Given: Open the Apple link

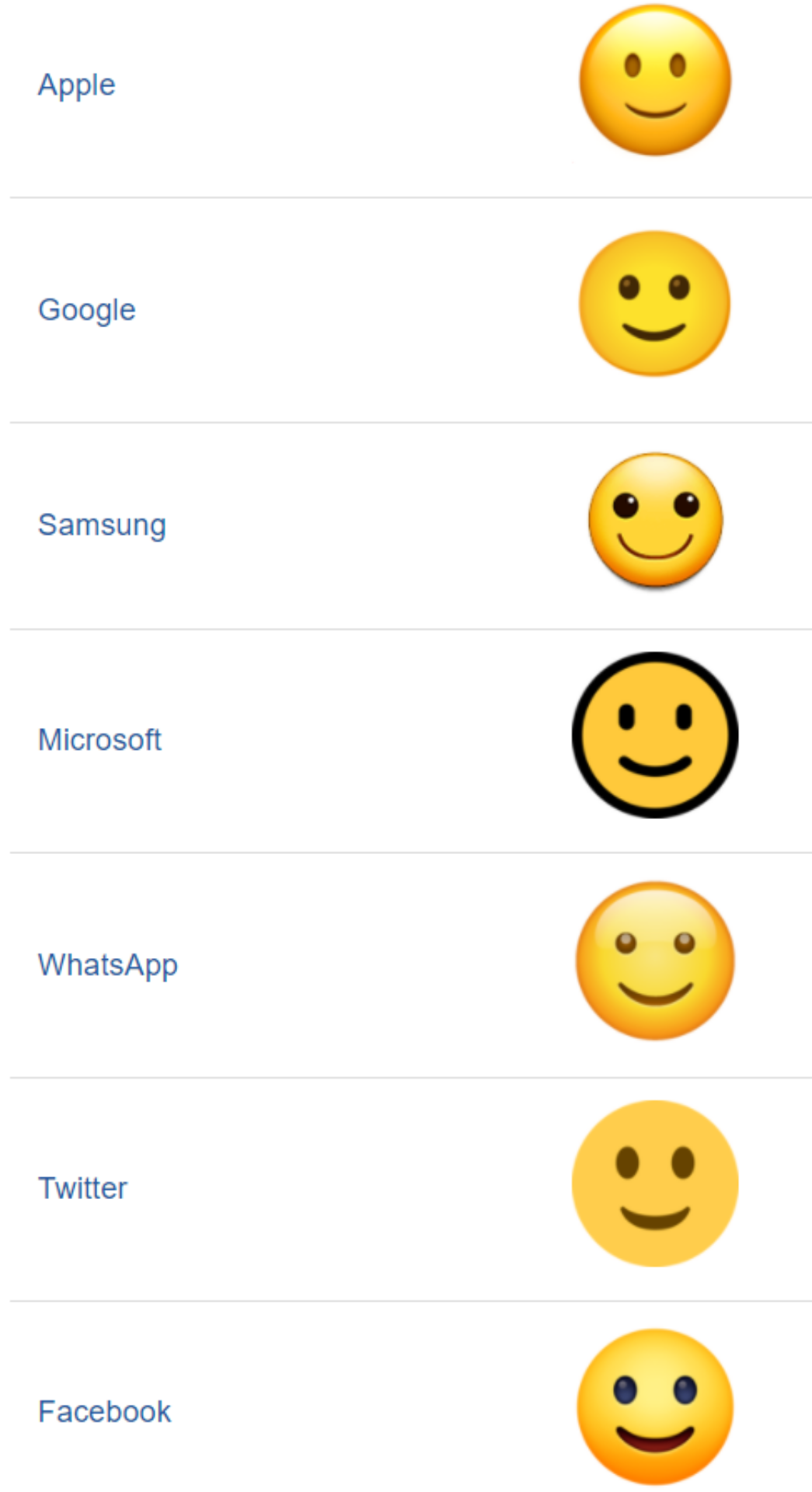Looking at the screenshot, I should coord(76,85).
